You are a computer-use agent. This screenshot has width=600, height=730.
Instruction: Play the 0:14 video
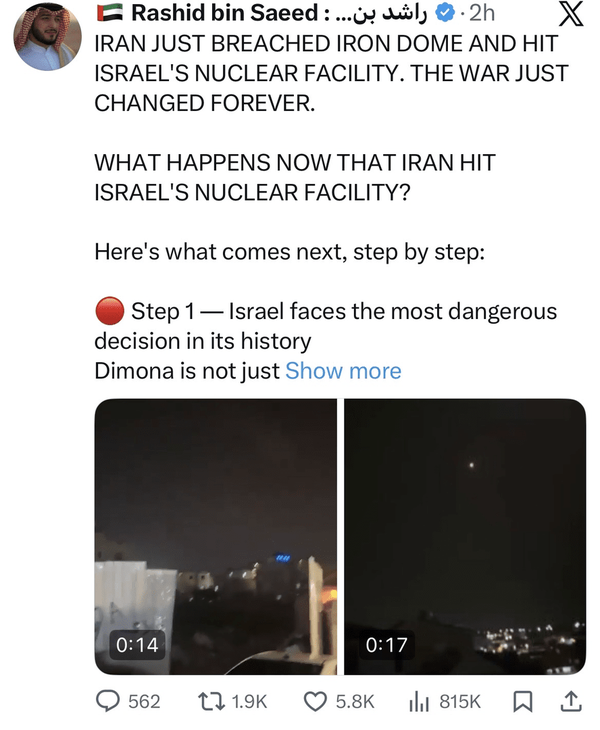click(215, 535)
